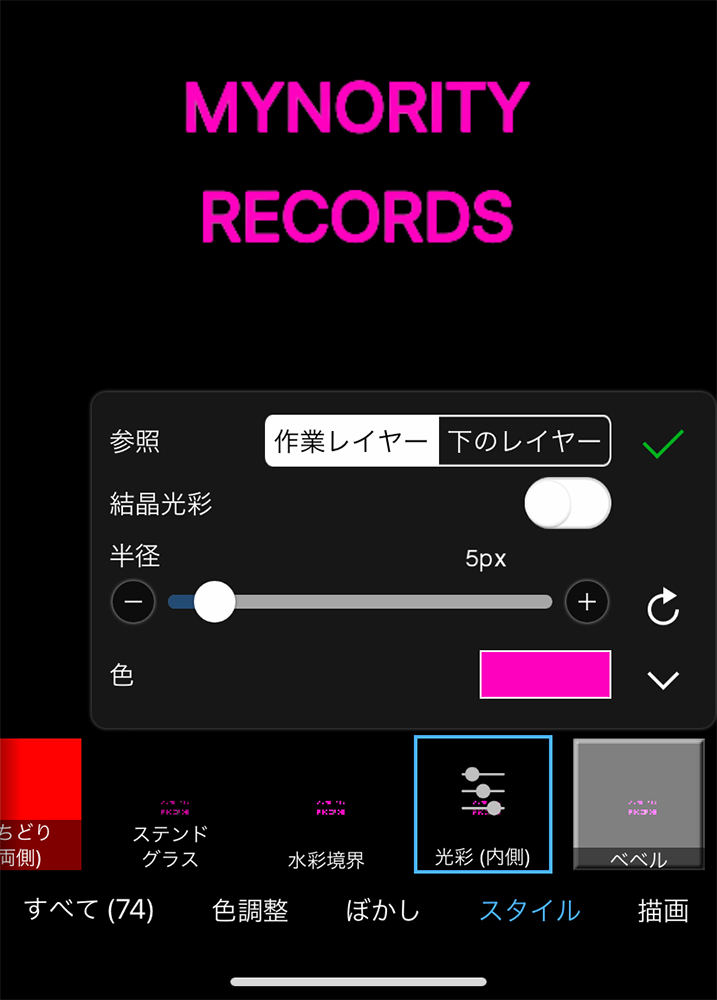Select 下のレイヤー as the reference
This screenshot has width=717, height=1000.
click(x=525, y=441)
